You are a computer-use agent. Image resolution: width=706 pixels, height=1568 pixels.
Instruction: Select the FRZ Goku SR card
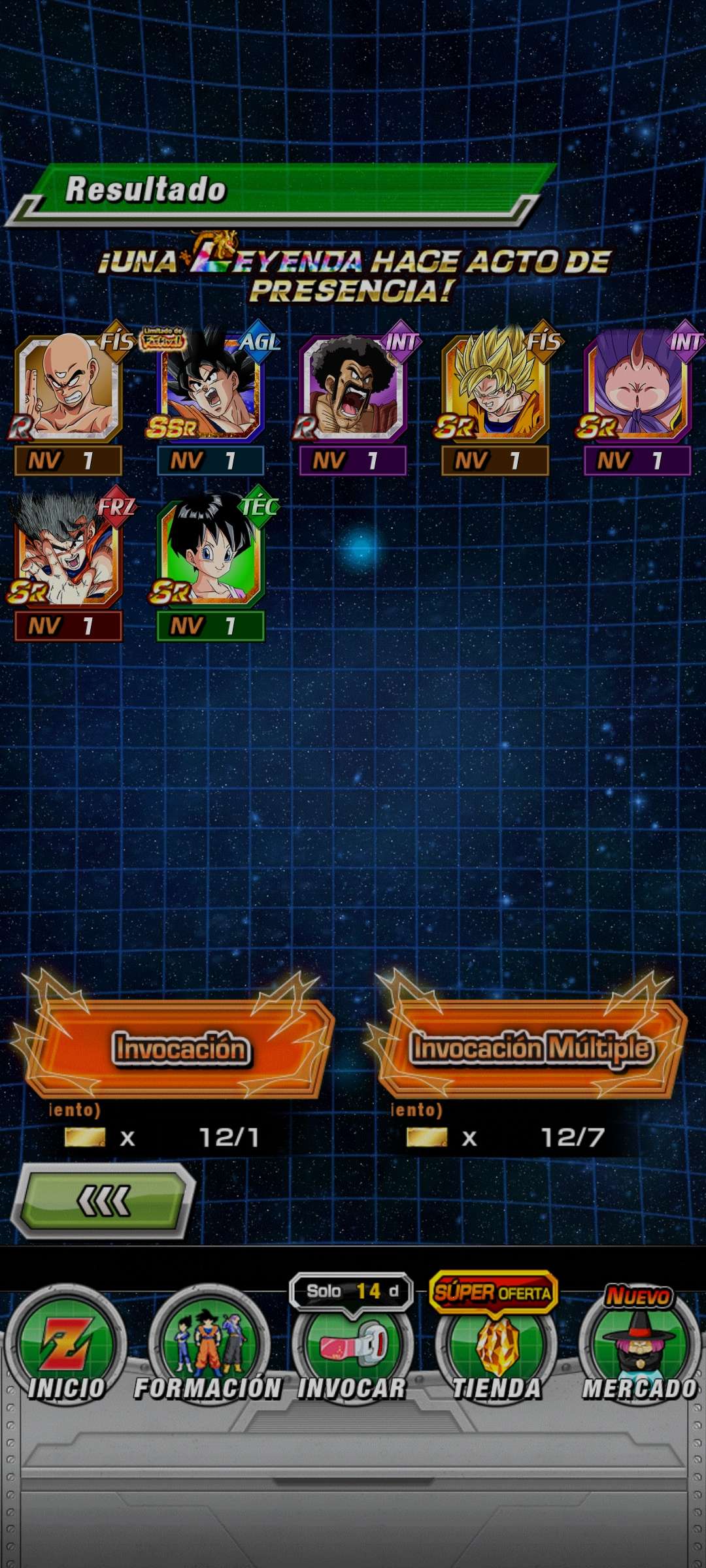[69, 564]
